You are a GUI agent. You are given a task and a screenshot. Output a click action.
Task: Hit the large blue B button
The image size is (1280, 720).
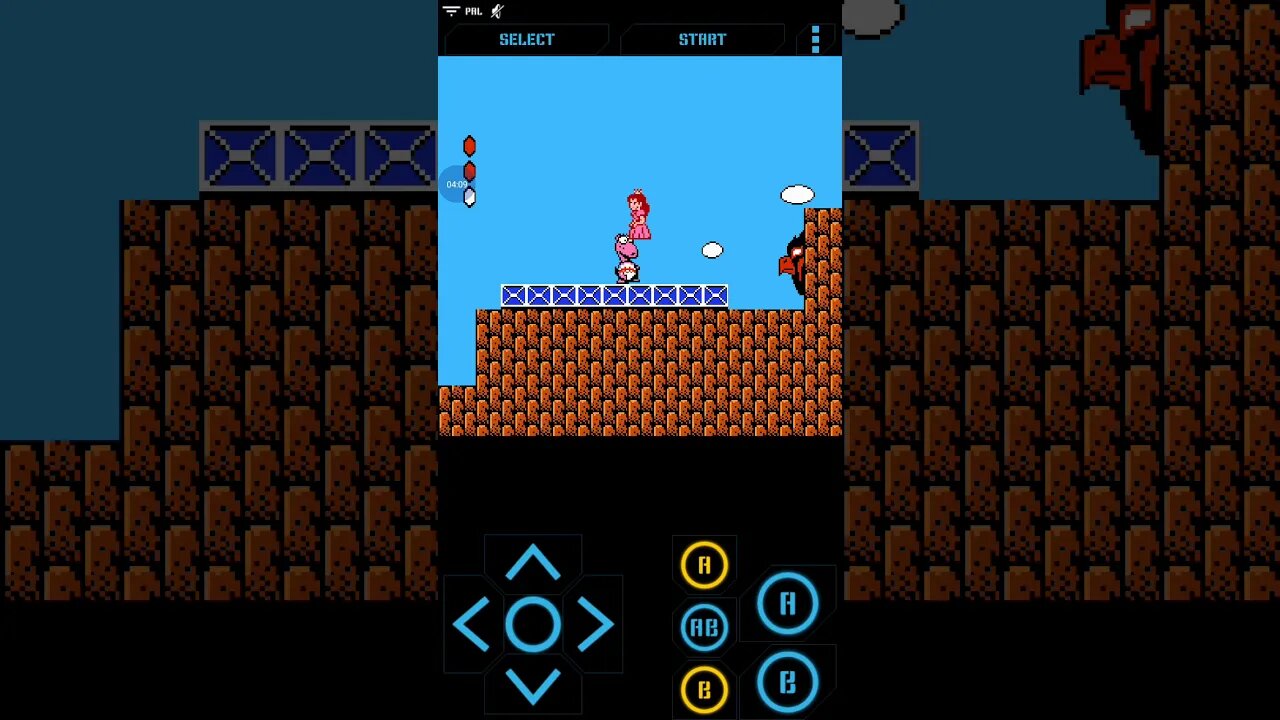787,683
